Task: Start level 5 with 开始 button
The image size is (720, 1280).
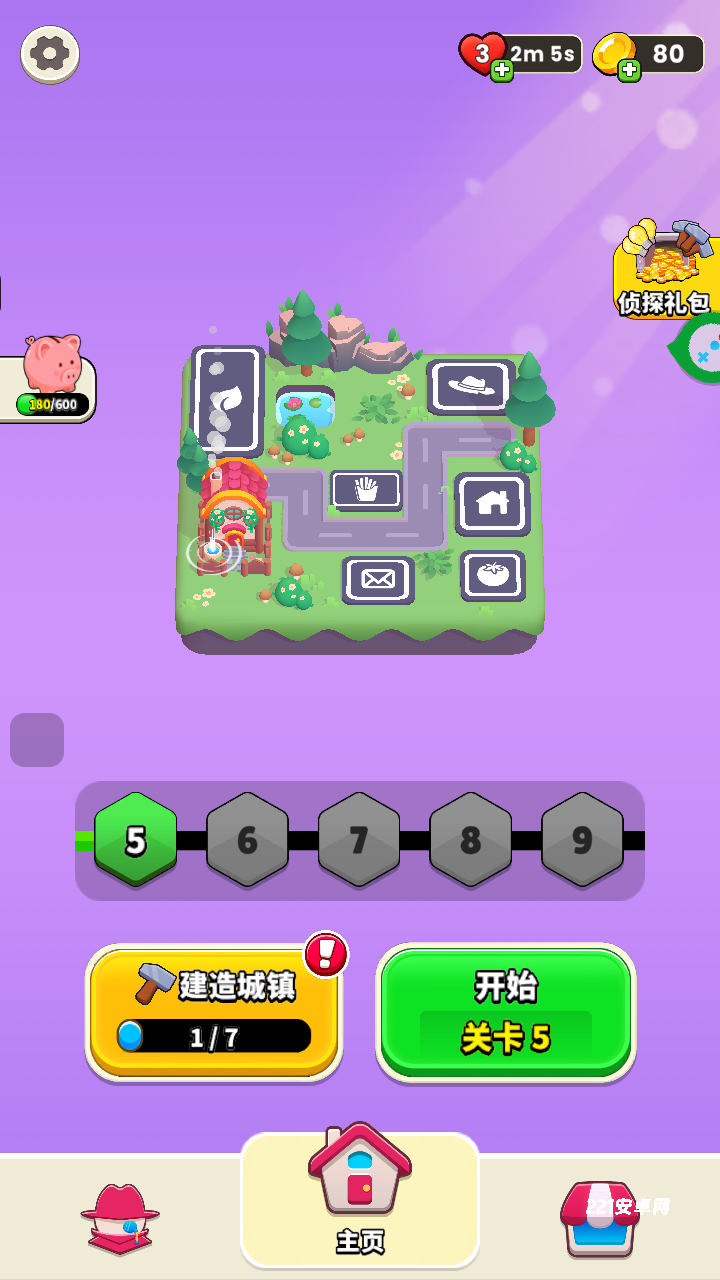Action: pos(506,1011)
